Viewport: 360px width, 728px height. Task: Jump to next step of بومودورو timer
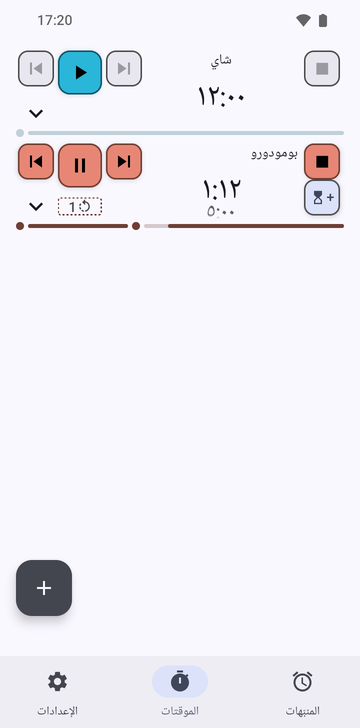coord(124,161)
